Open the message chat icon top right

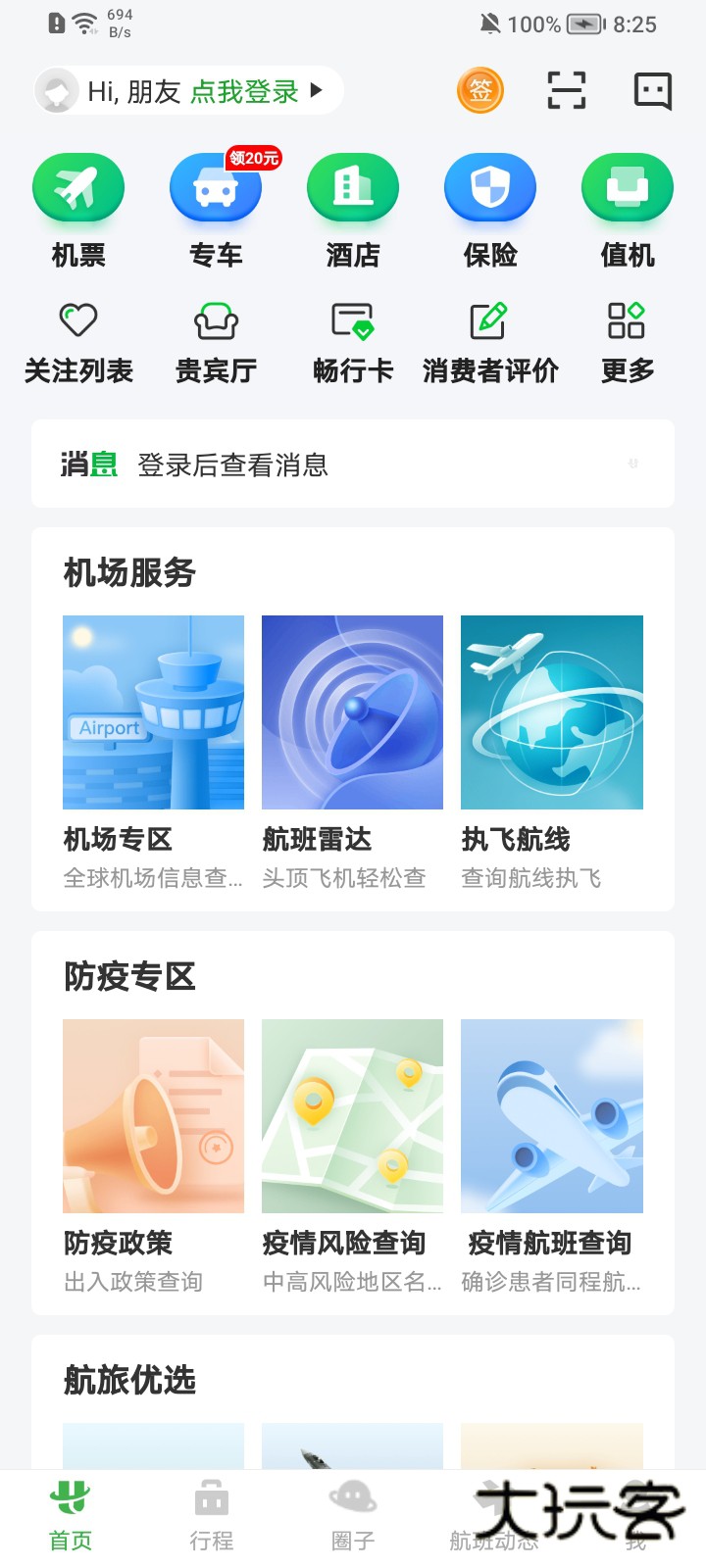(x=650, y=89)
